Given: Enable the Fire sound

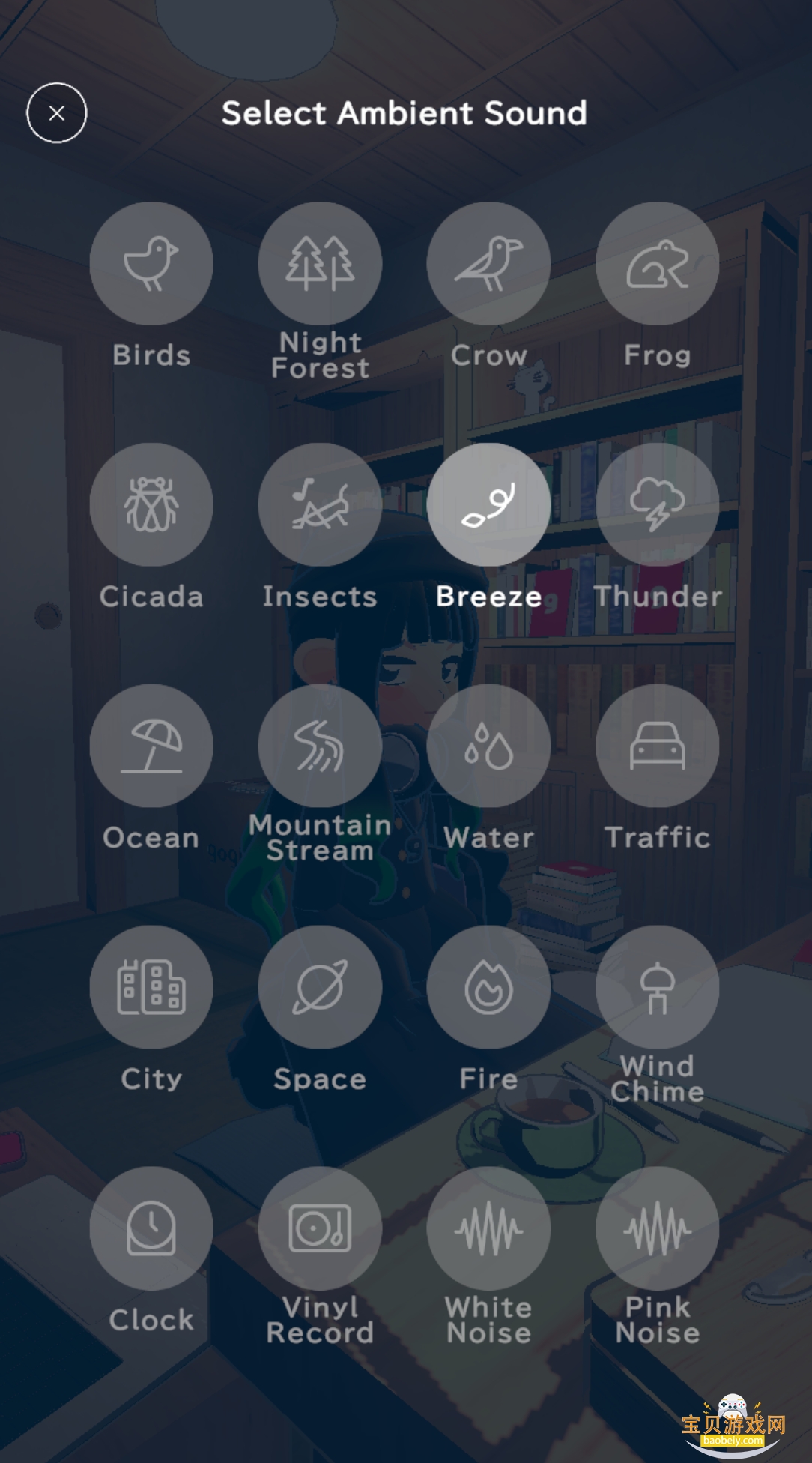Looking at the screenshot, I should point(488,987).
